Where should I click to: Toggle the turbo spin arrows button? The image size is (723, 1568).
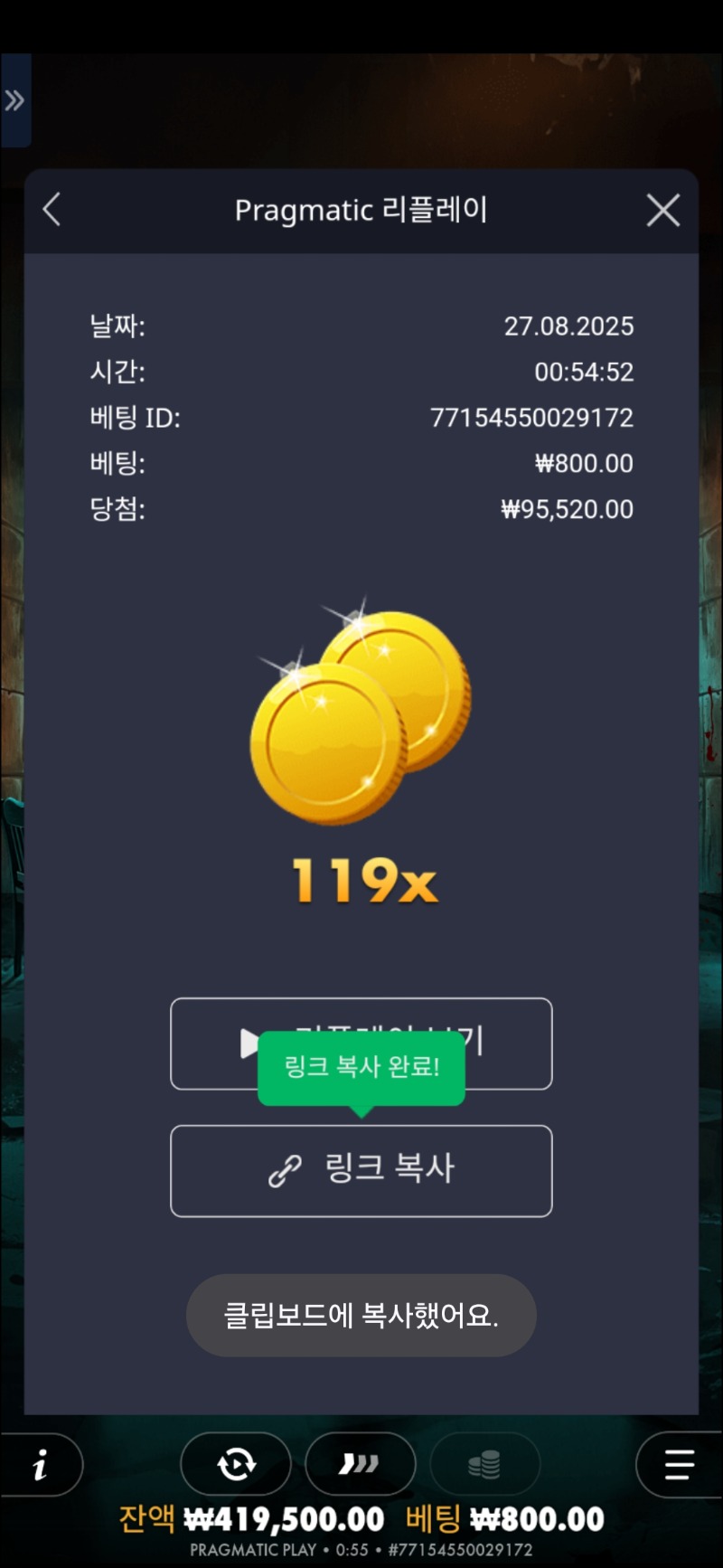point(360,1464)
